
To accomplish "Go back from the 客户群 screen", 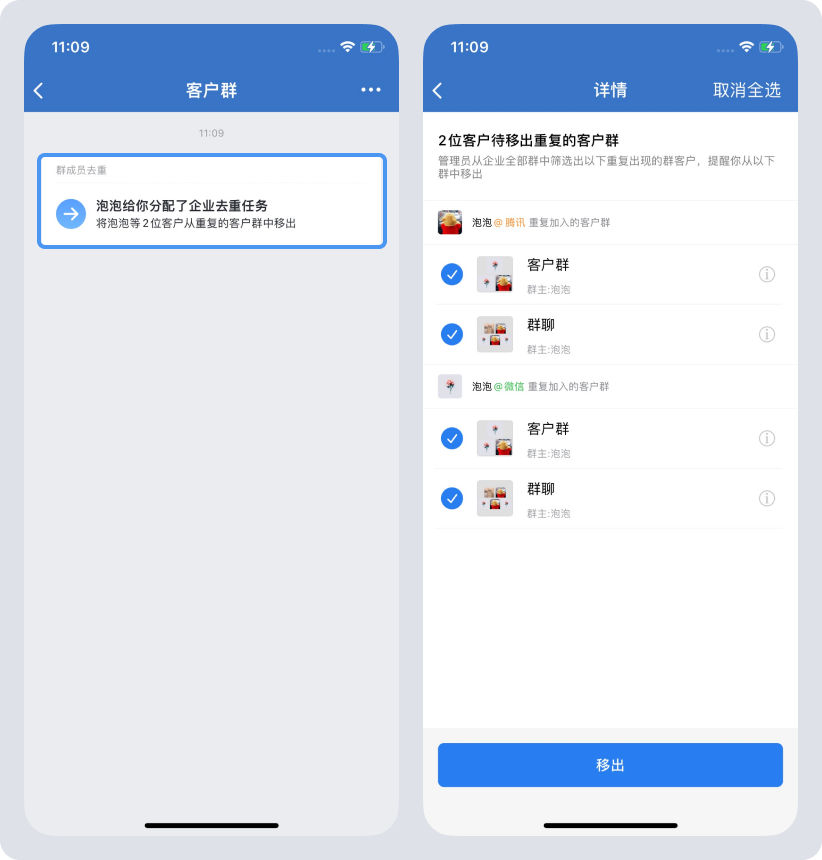I will [39, 90].
